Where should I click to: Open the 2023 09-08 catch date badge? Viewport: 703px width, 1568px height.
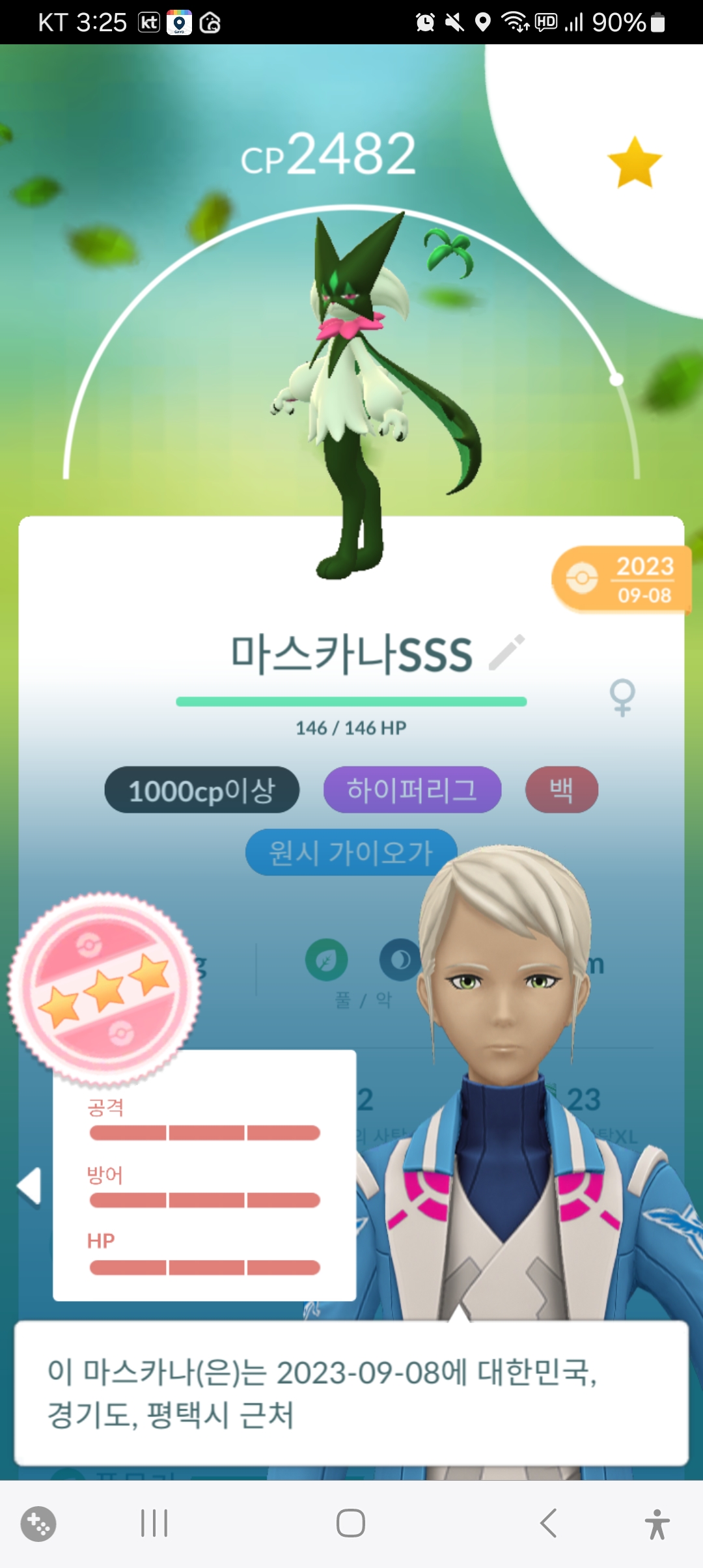pos(621,580)
